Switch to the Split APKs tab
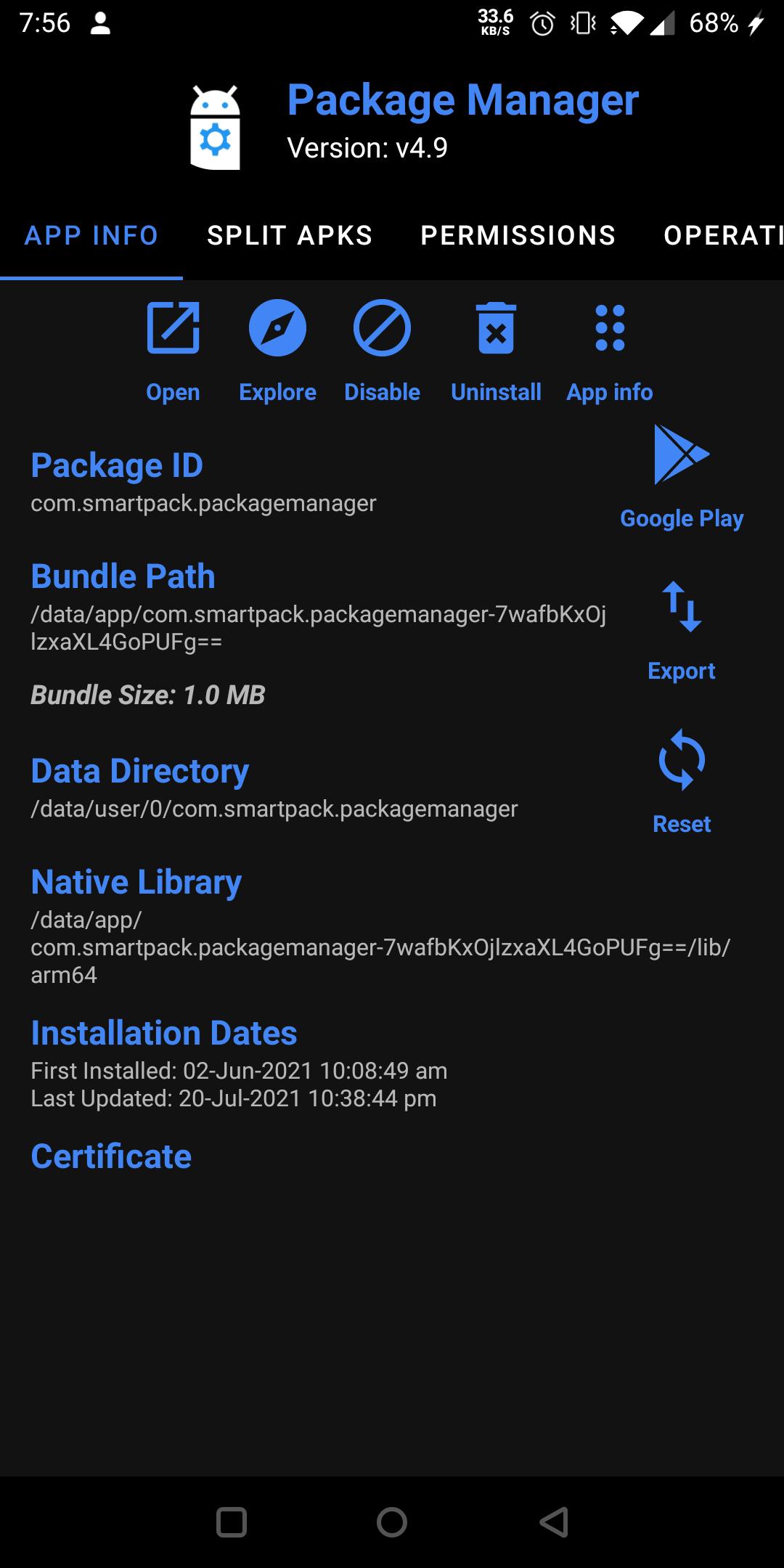Screen dimensions: 784x1568 click(290, 236)
